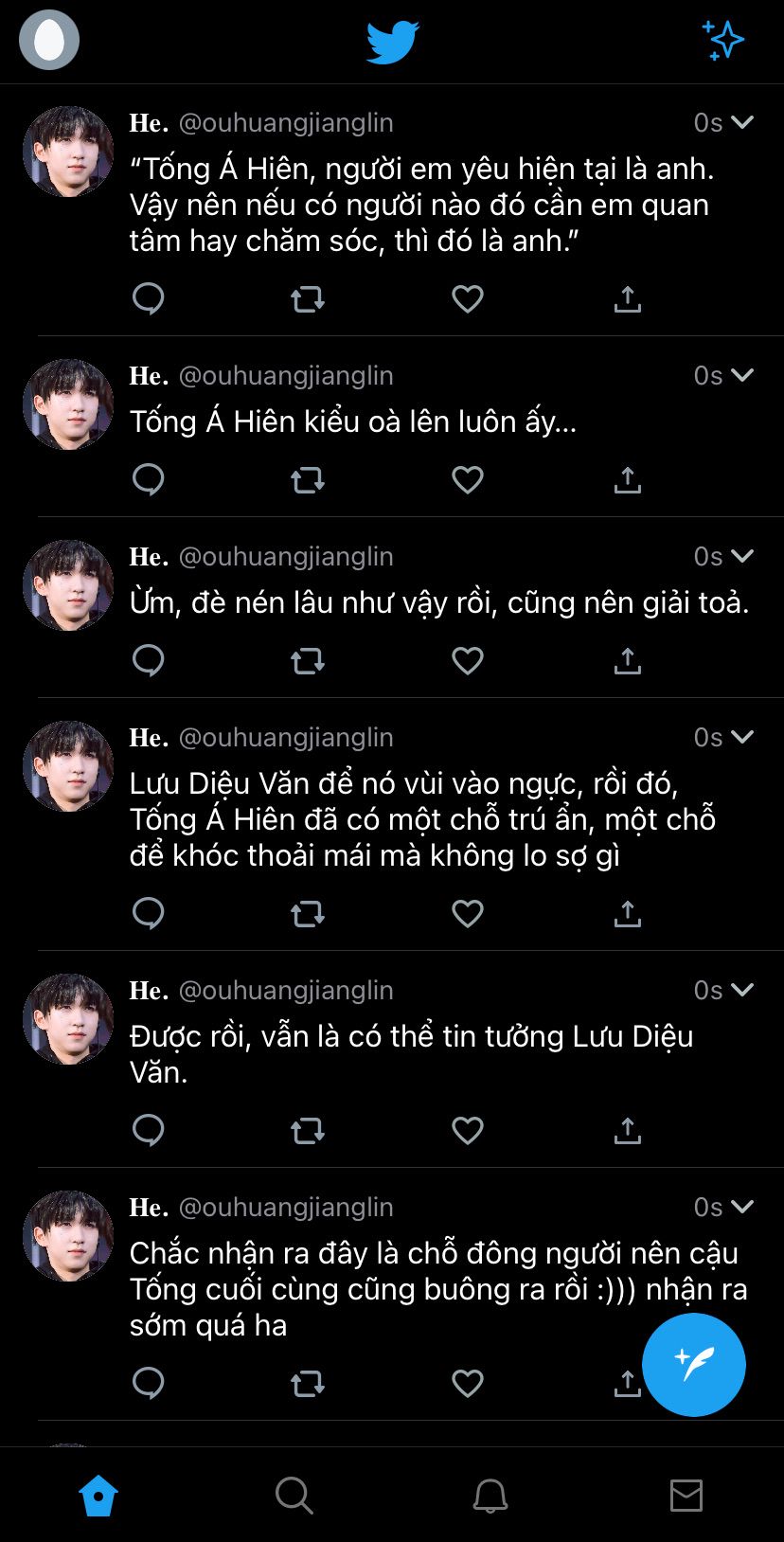Share the tweet "Ừm, đè nén lâu như vậy rồi"

(627, 661)
